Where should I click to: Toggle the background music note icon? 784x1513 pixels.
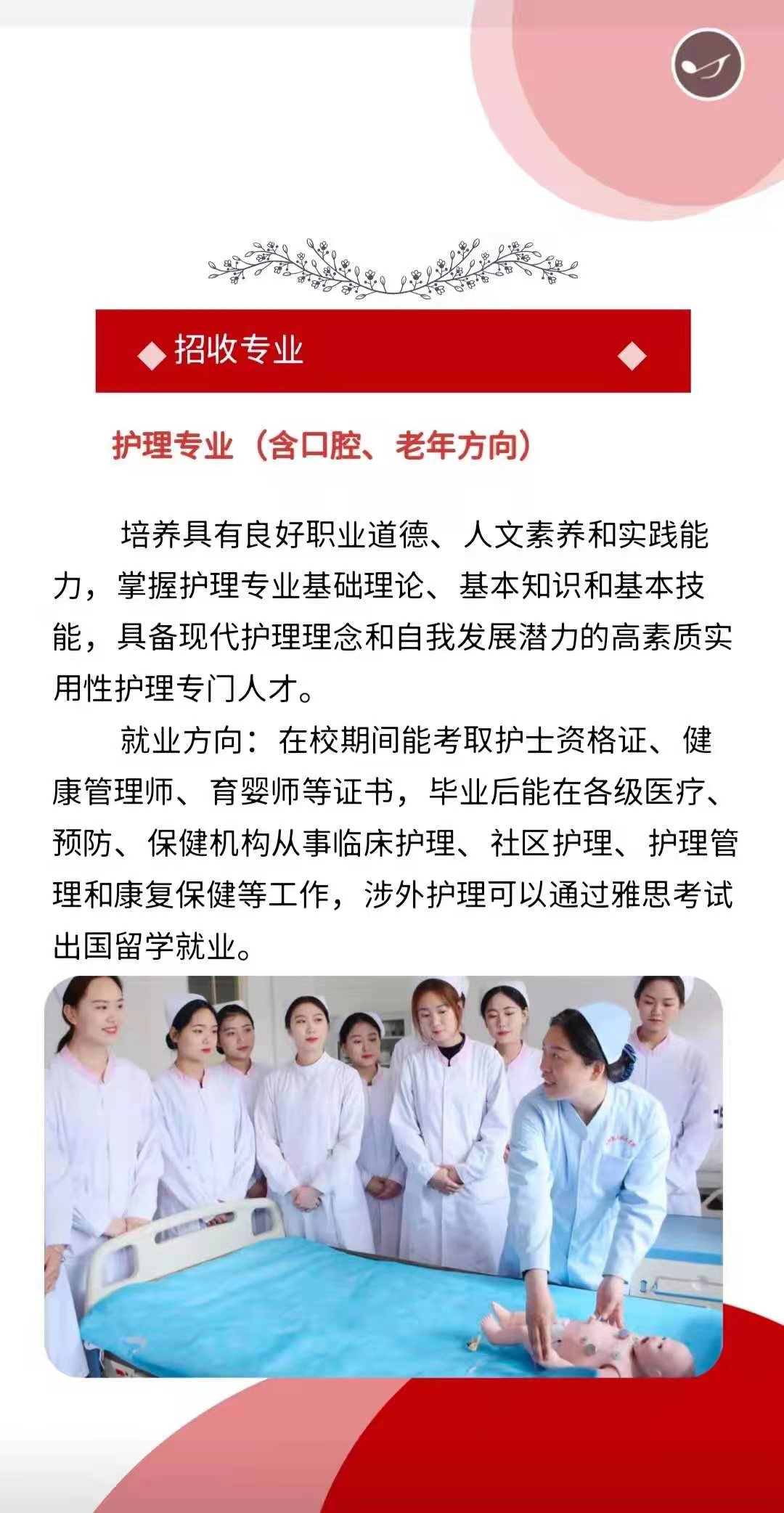point(708,64)
